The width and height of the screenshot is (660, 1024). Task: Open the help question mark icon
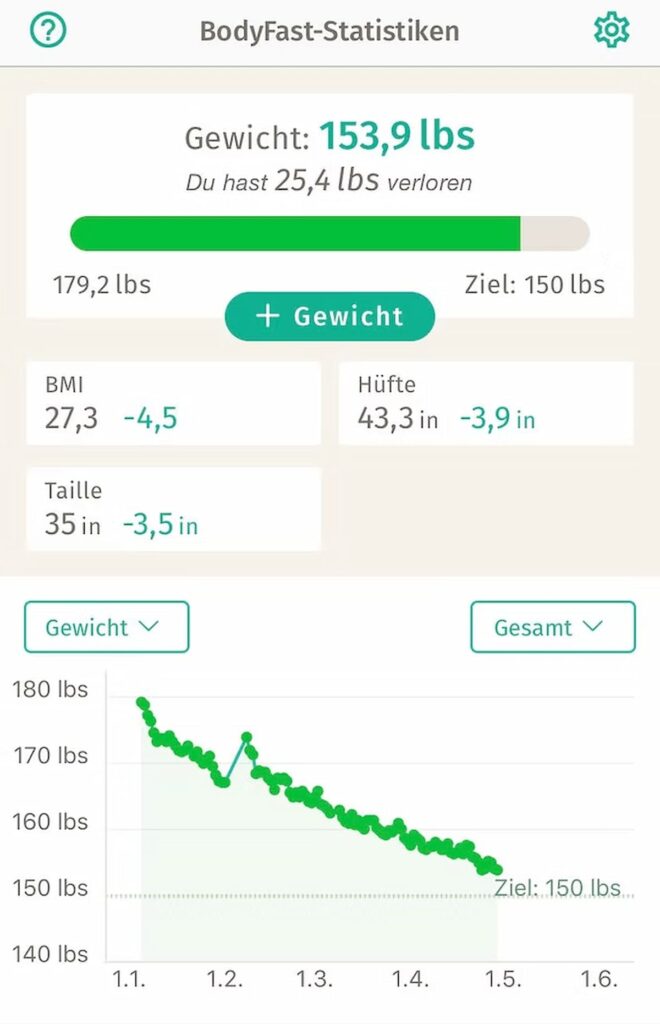(x=47, y=31)
